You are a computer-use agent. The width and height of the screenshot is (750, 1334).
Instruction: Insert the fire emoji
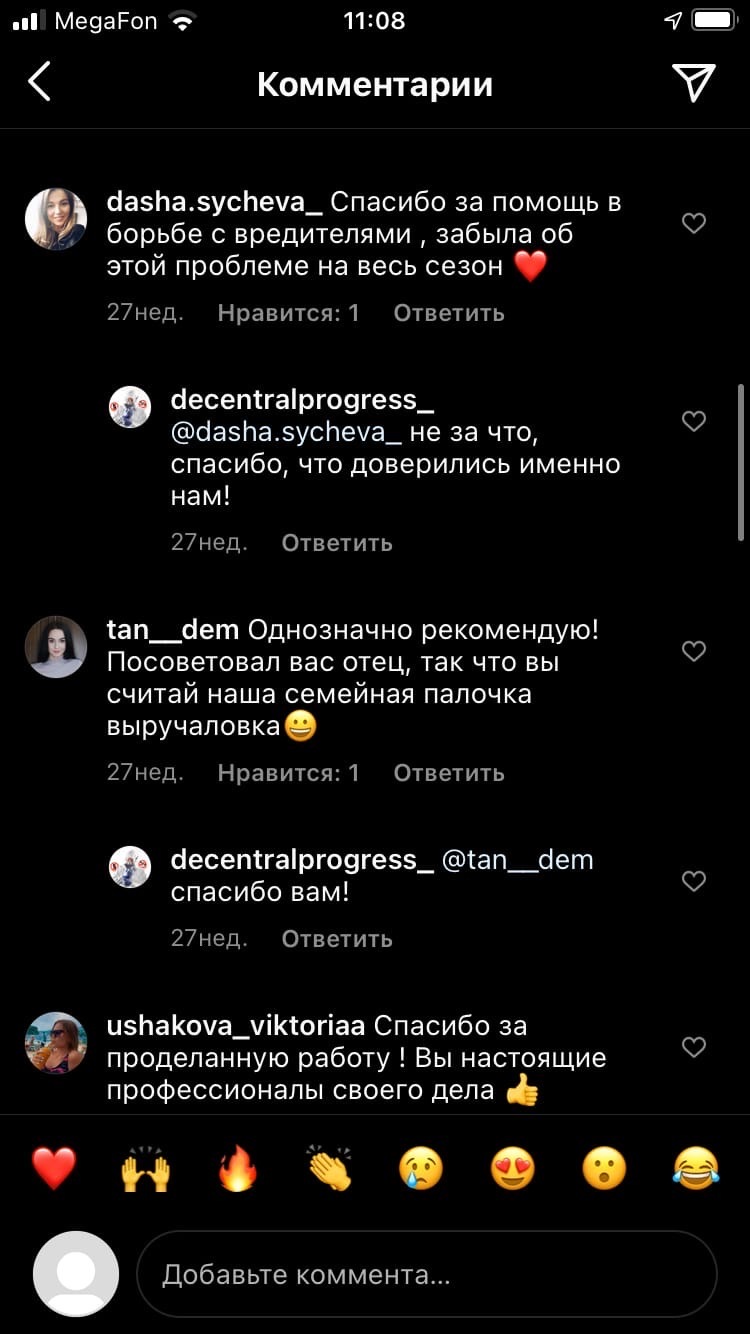(238, 1168)
